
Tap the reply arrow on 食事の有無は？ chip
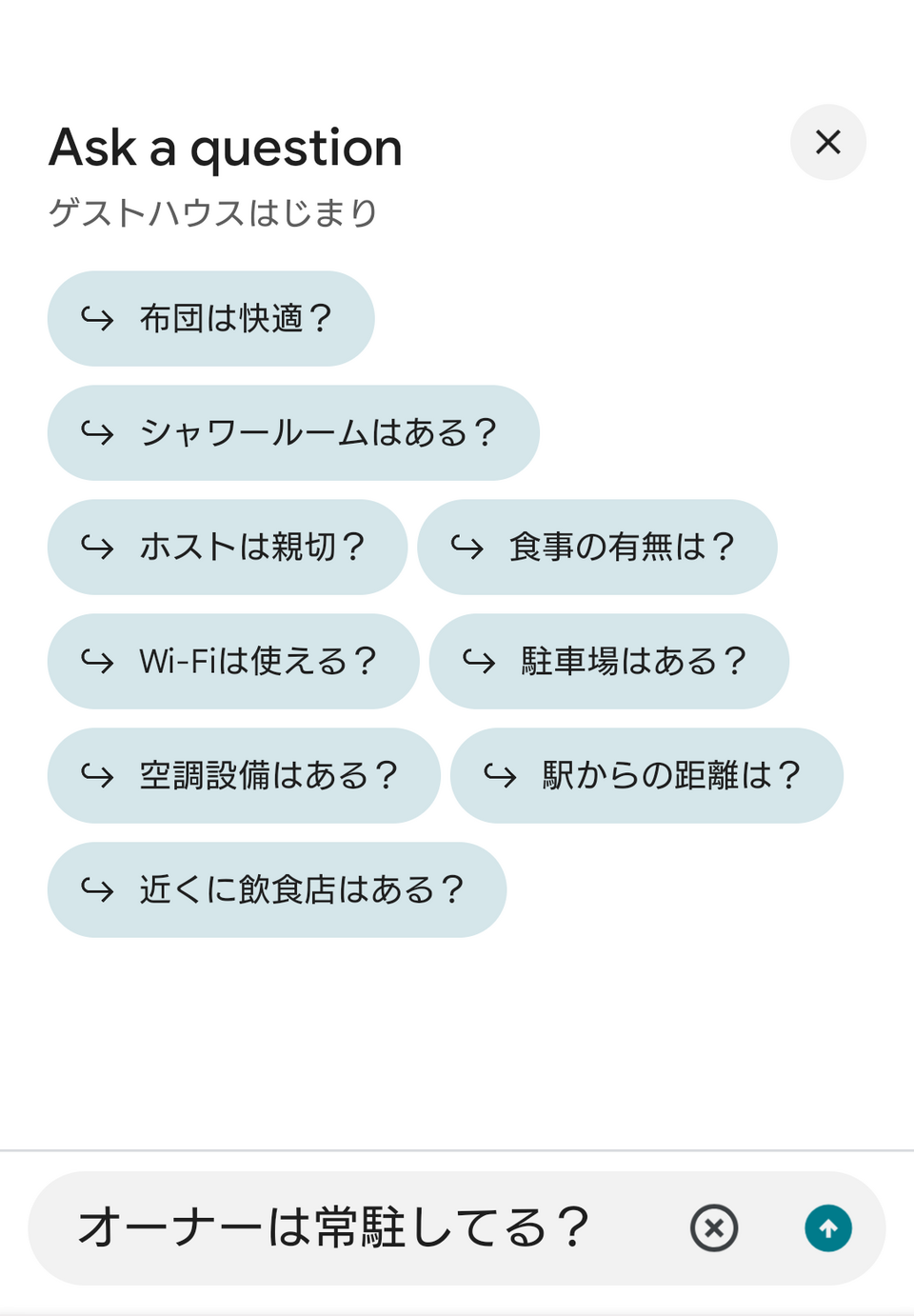[x=467, y=547]
